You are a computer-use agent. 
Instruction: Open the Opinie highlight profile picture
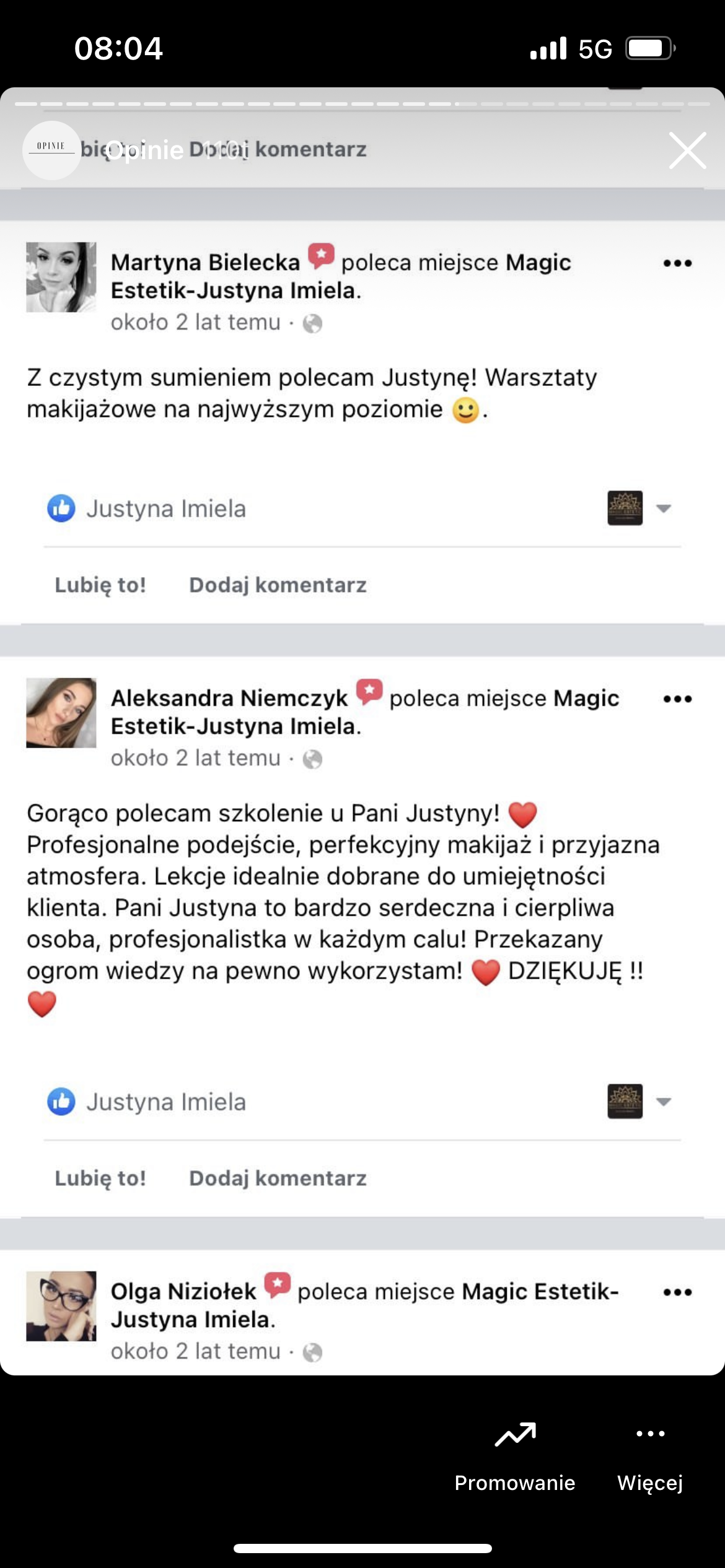(51, 150)
